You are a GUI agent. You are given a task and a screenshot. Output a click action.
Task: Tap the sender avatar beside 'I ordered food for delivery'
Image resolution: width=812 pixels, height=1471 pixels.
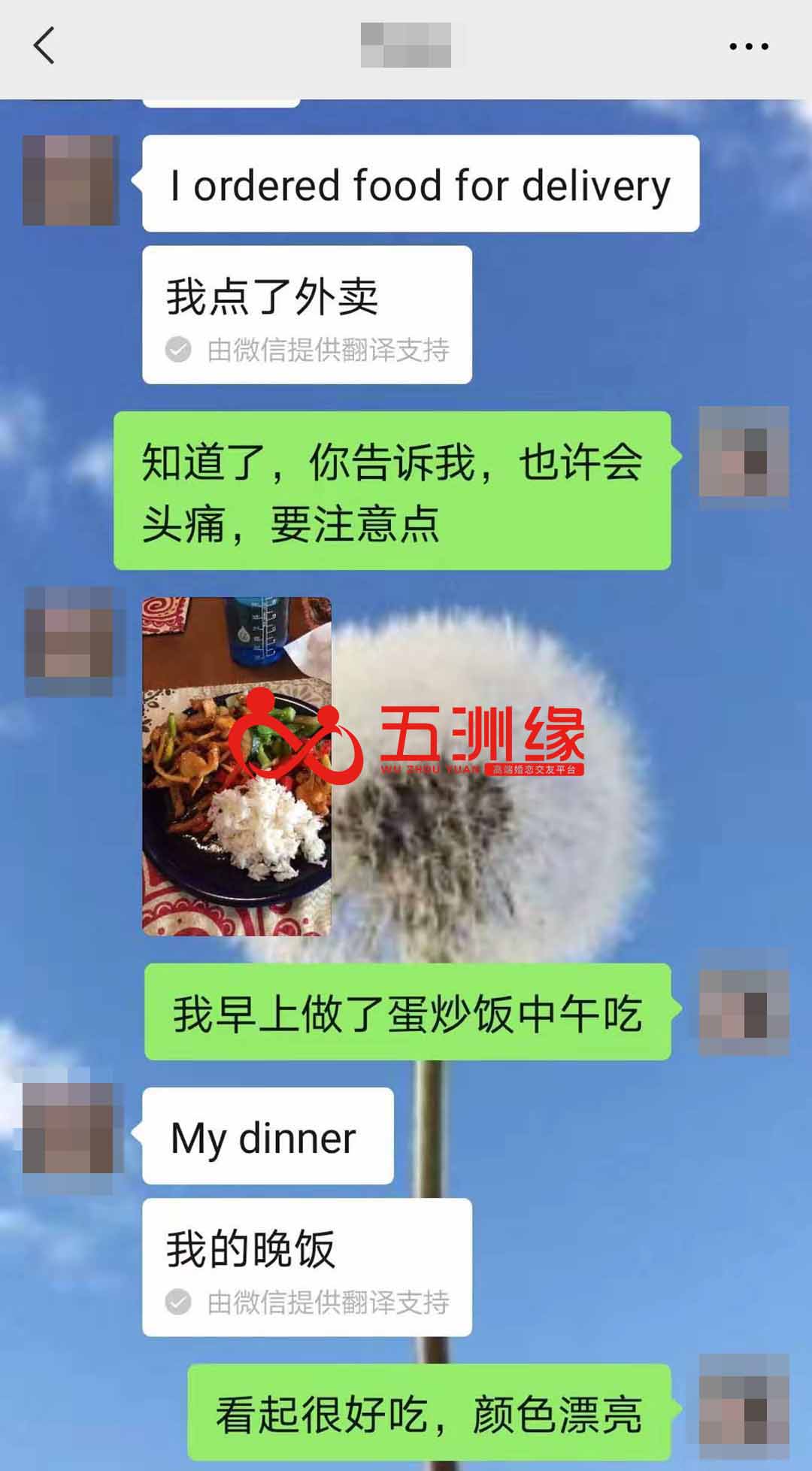pyautogui.click(x=71, y=180)
